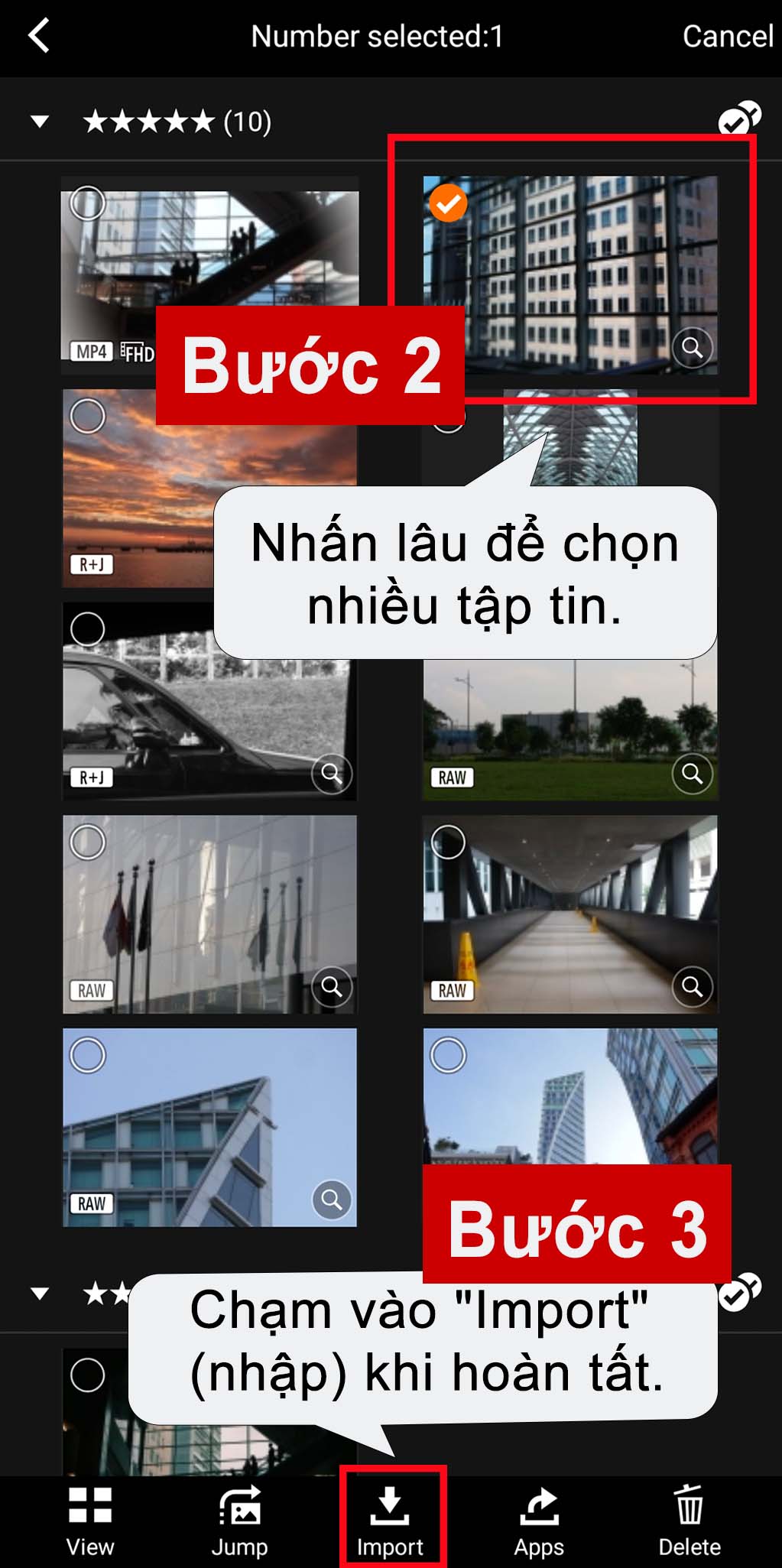Viewport: 782px width, 1568px height.
Task: Cancel the current selection
Action: pos(727,36)
